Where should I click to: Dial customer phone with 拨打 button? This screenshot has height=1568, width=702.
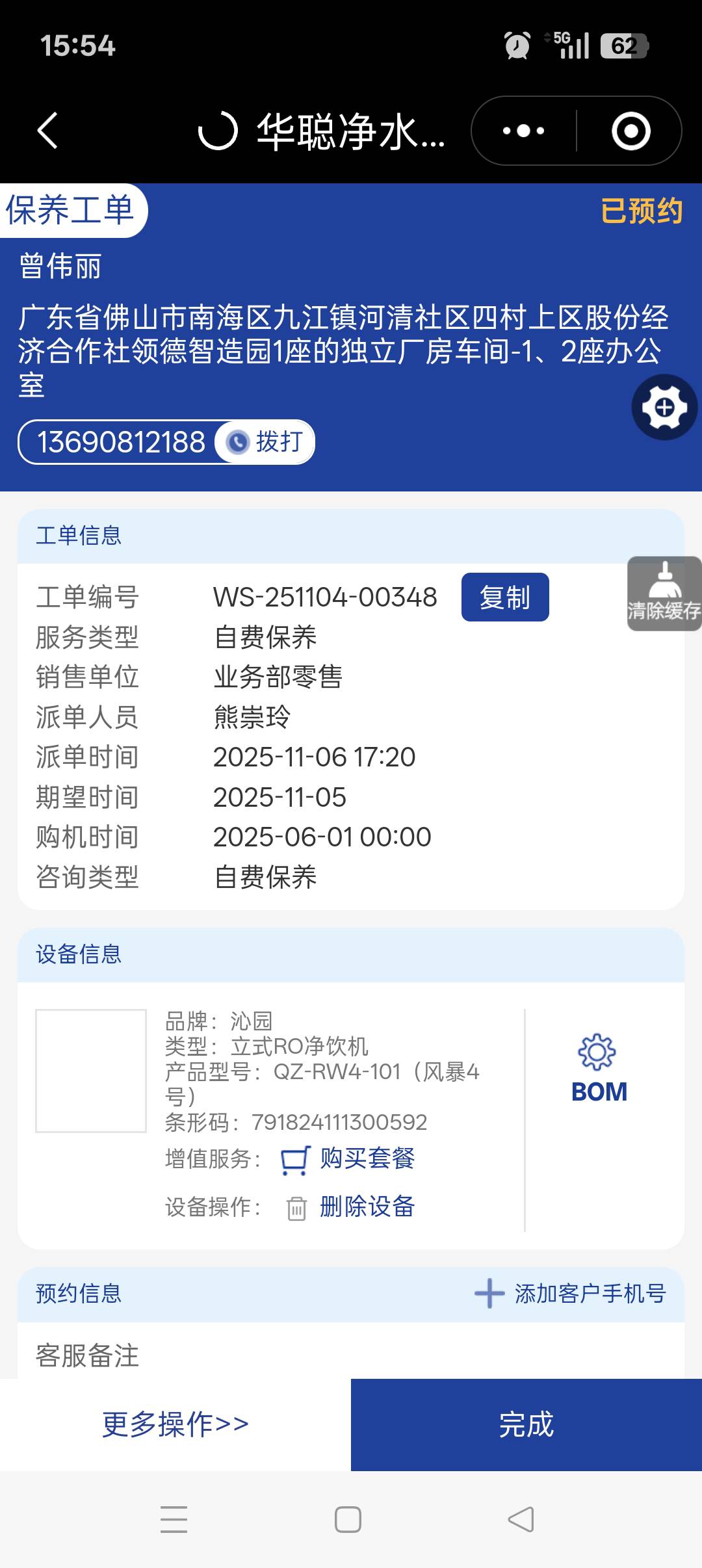click(x=265, y=442)
